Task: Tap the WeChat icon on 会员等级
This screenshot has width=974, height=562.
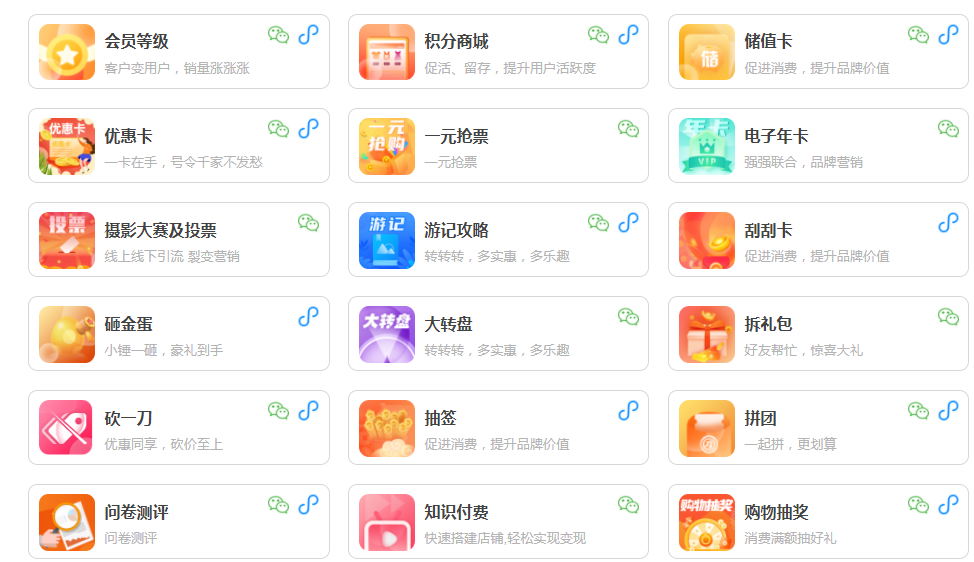Action: 278,35
